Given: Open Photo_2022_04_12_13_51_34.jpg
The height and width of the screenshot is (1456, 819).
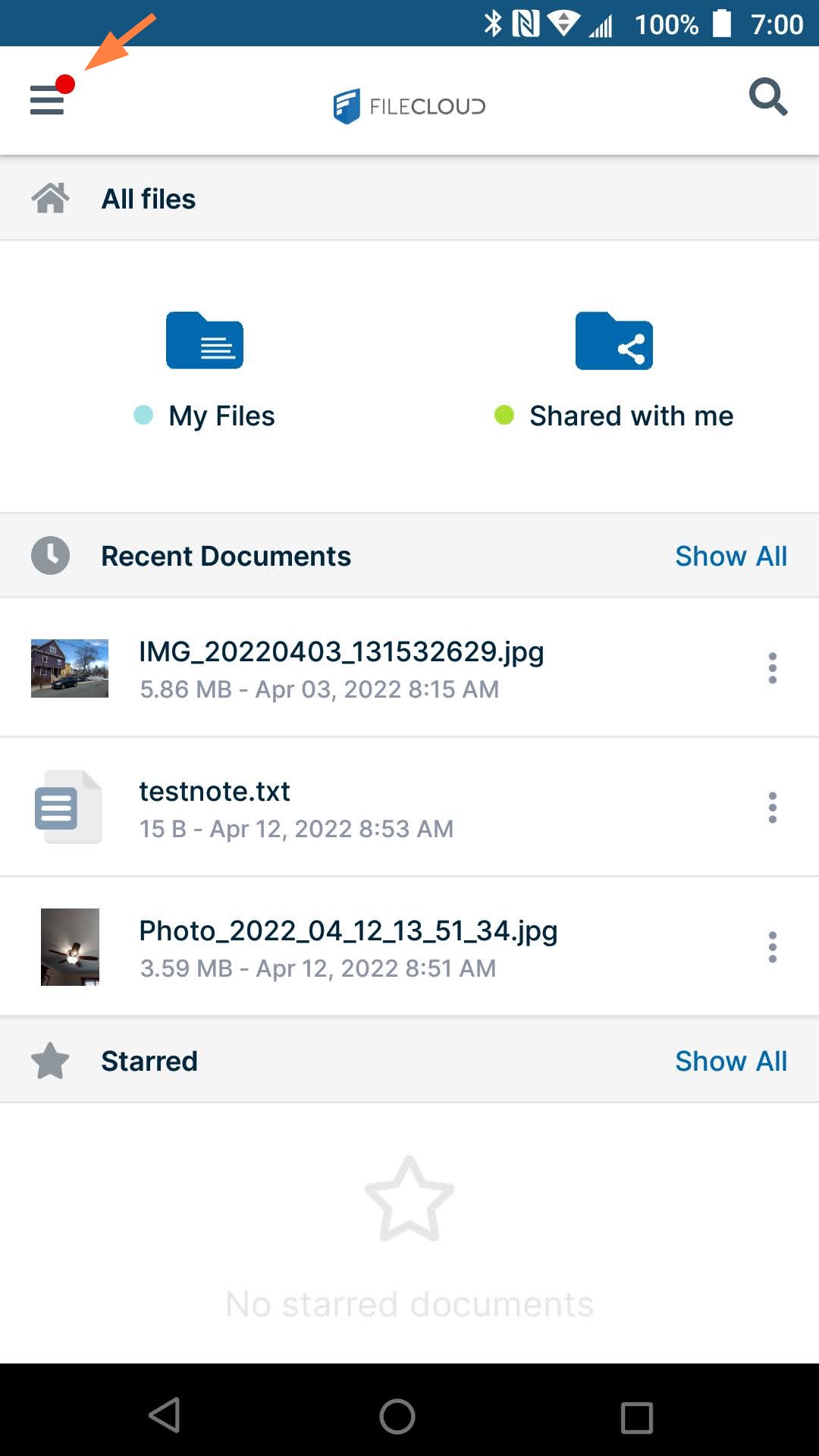Looking at the screenshot, I should pos(347,931).
